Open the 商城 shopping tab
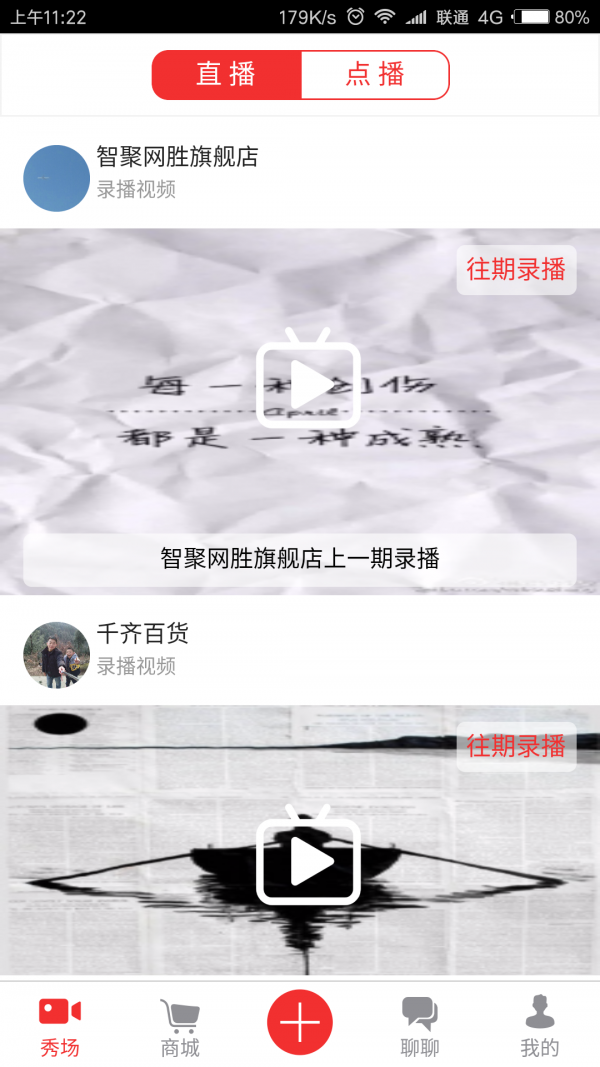This screenshot has width=600, height=1067. click(x=180, y=1027)
